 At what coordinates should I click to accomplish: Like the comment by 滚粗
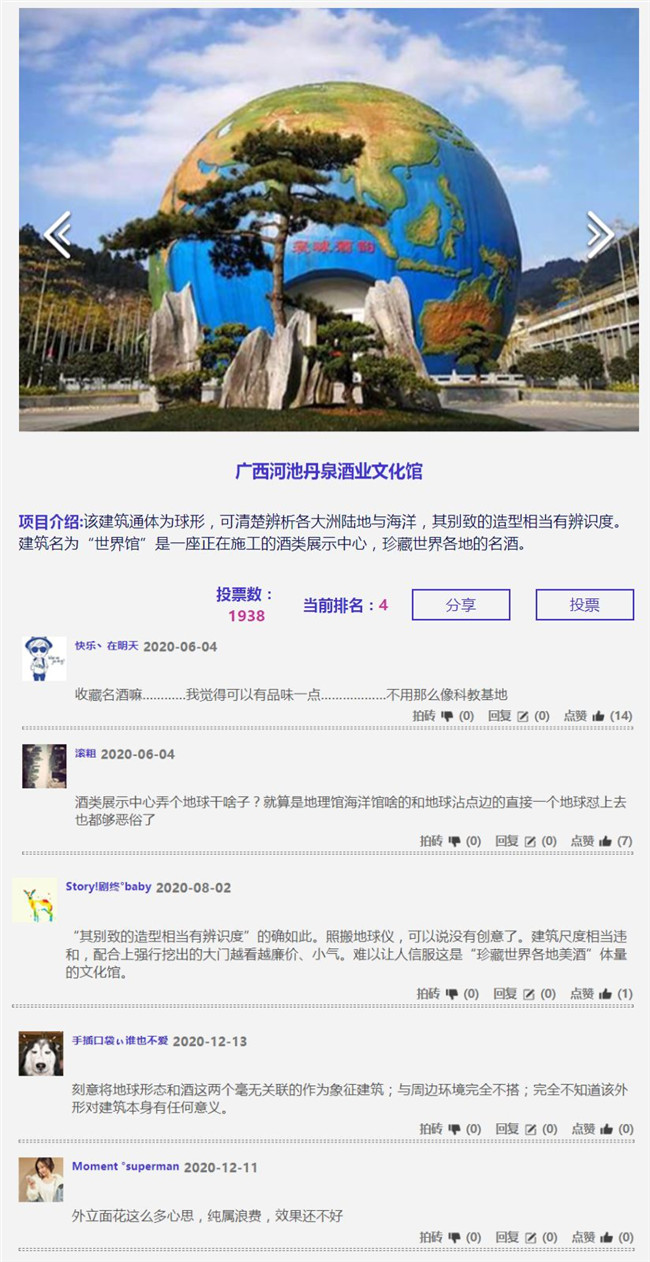click(x=603, y=841)
